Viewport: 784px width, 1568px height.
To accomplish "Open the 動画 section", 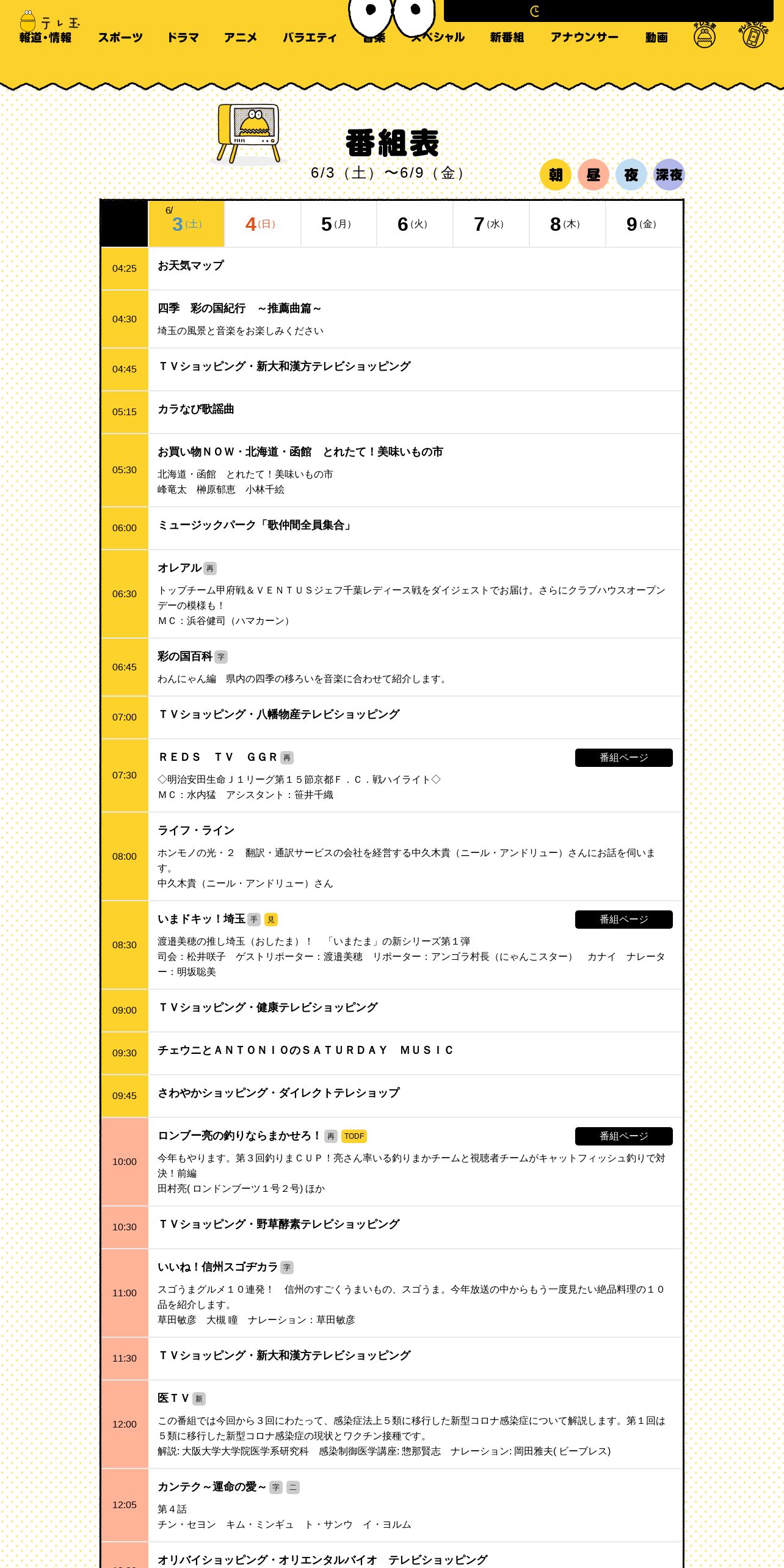I will click(656, 38).
